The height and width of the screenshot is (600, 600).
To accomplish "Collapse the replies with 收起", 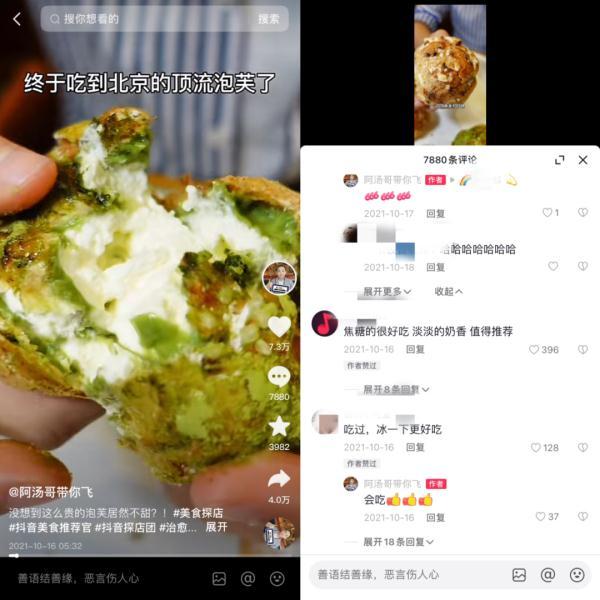I will click(x=447, y=291).
